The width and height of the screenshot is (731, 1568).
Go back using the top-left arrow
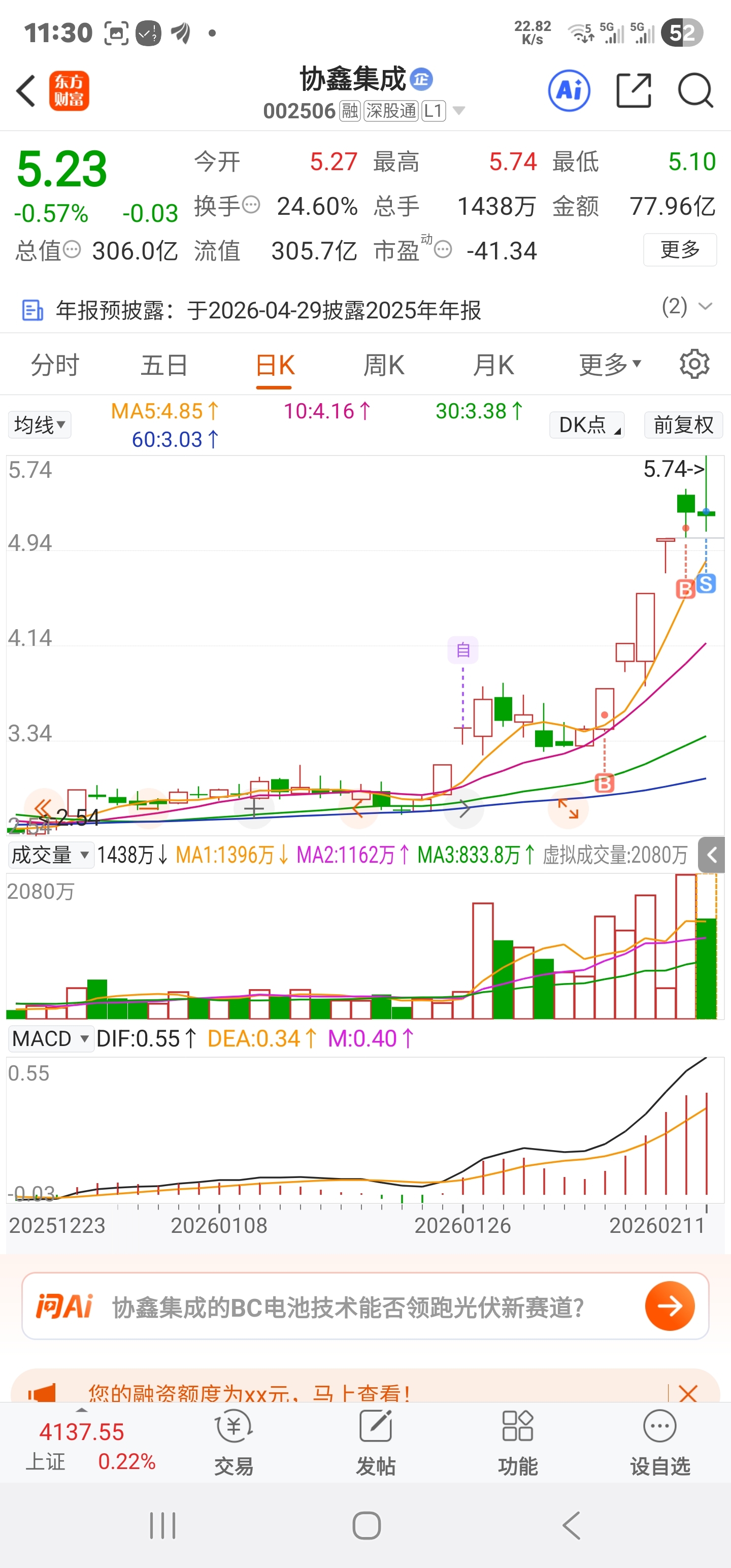tap(26, 91)
